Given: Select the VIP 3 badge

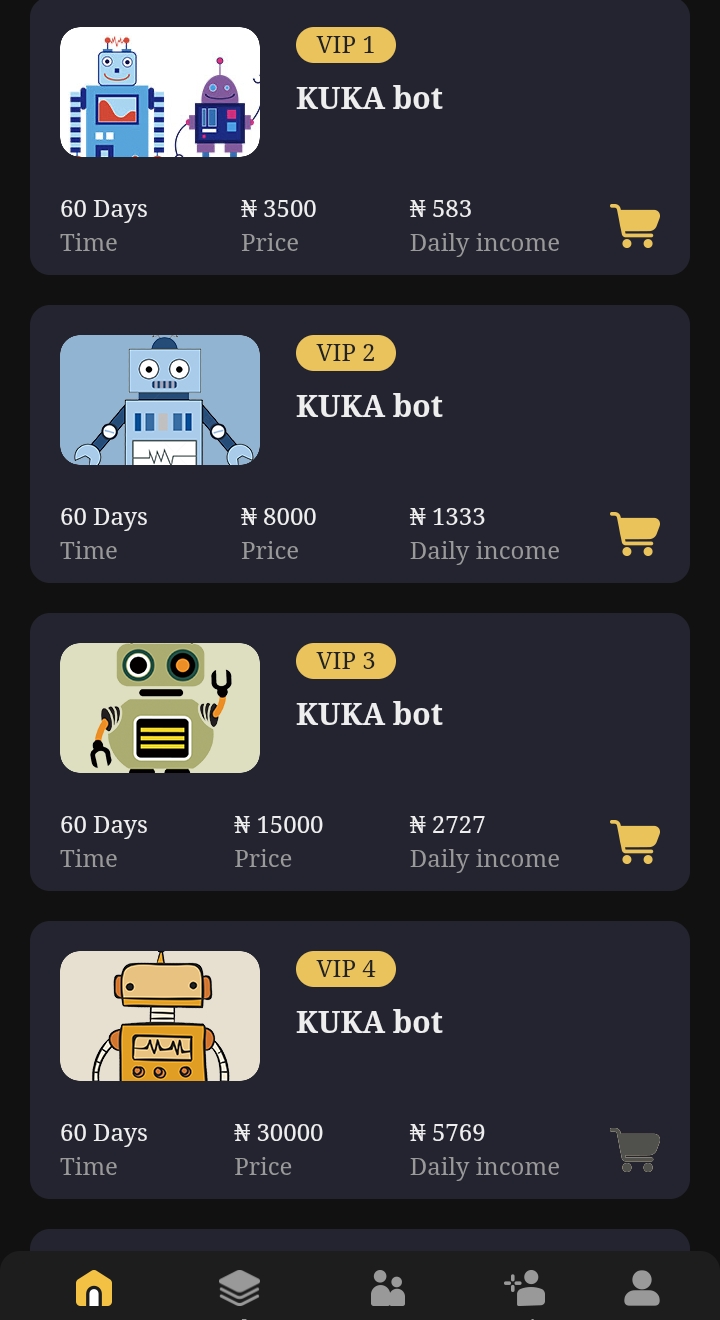Looking at the screenshot, I should point(345,661).
